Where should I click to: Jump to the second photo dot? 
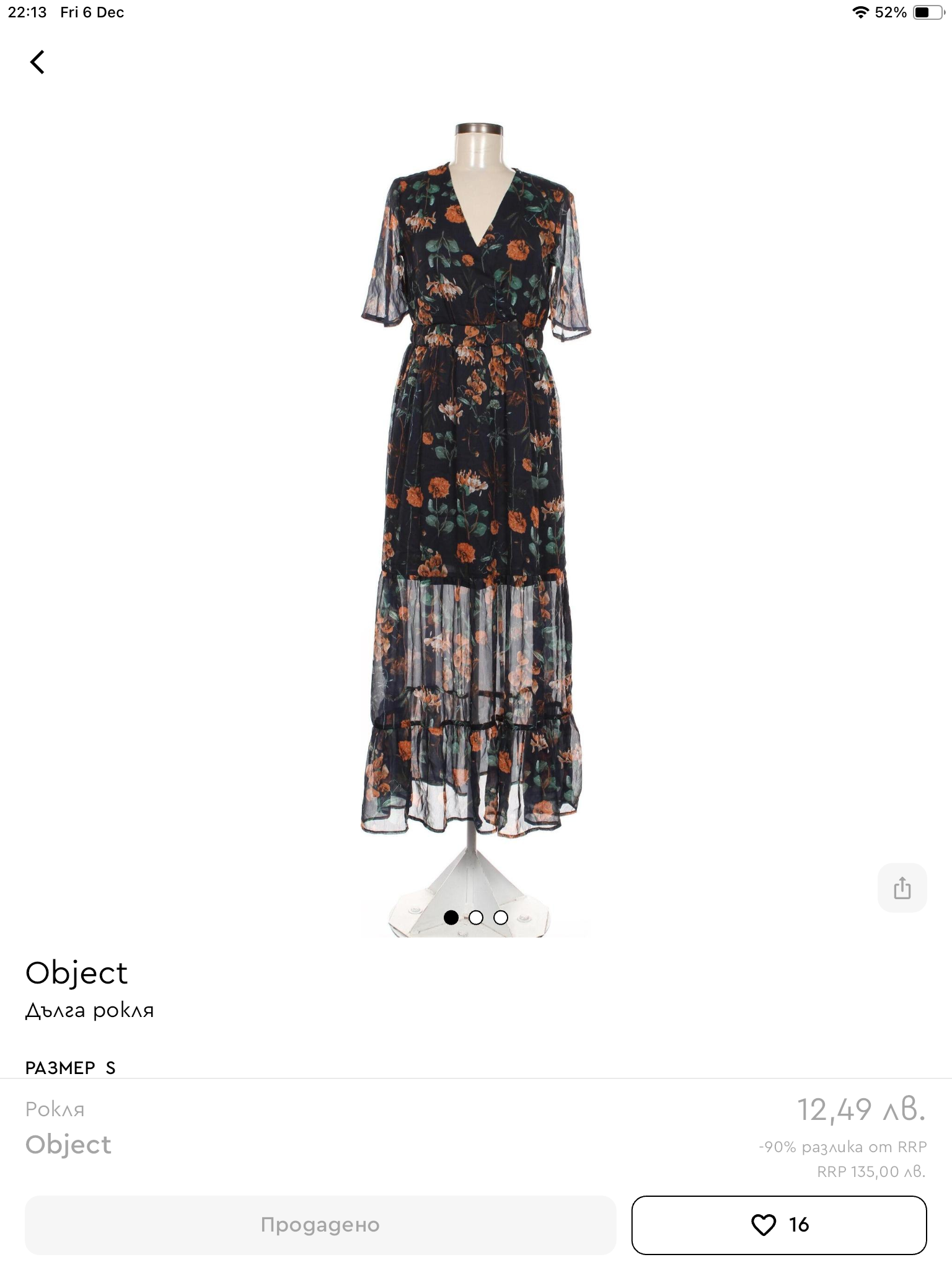(x=476, y=918)
